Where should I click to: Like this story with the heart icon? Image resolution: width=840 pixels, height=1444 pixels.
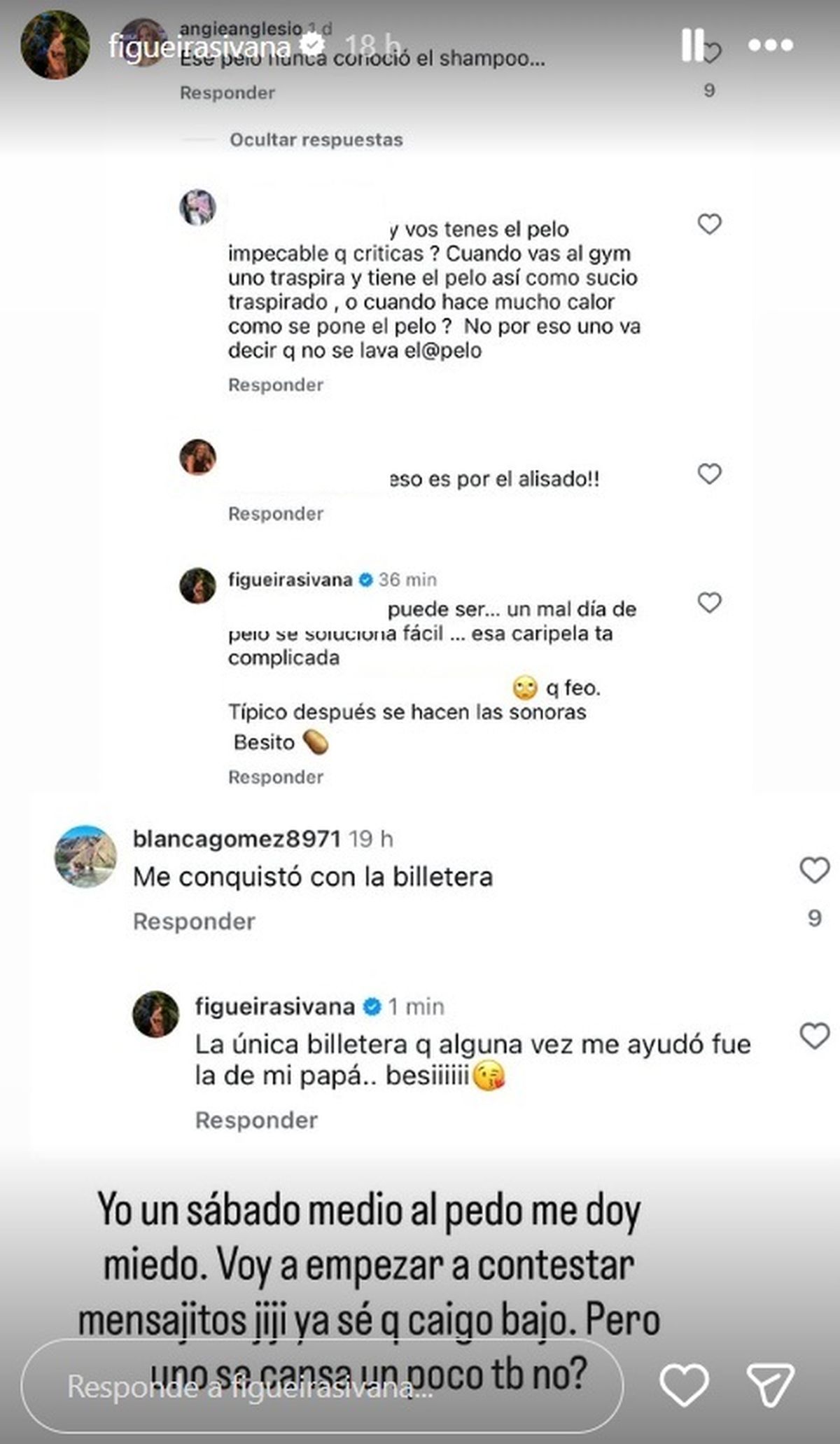684,1385
